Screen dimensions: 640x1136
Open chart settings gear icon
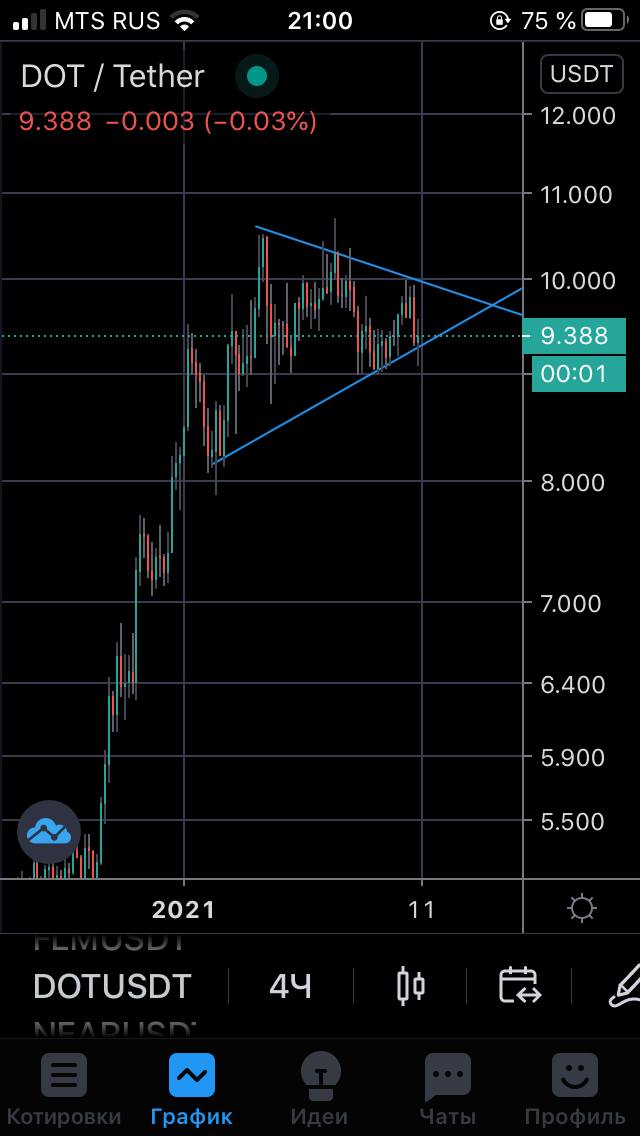point(583,907)
